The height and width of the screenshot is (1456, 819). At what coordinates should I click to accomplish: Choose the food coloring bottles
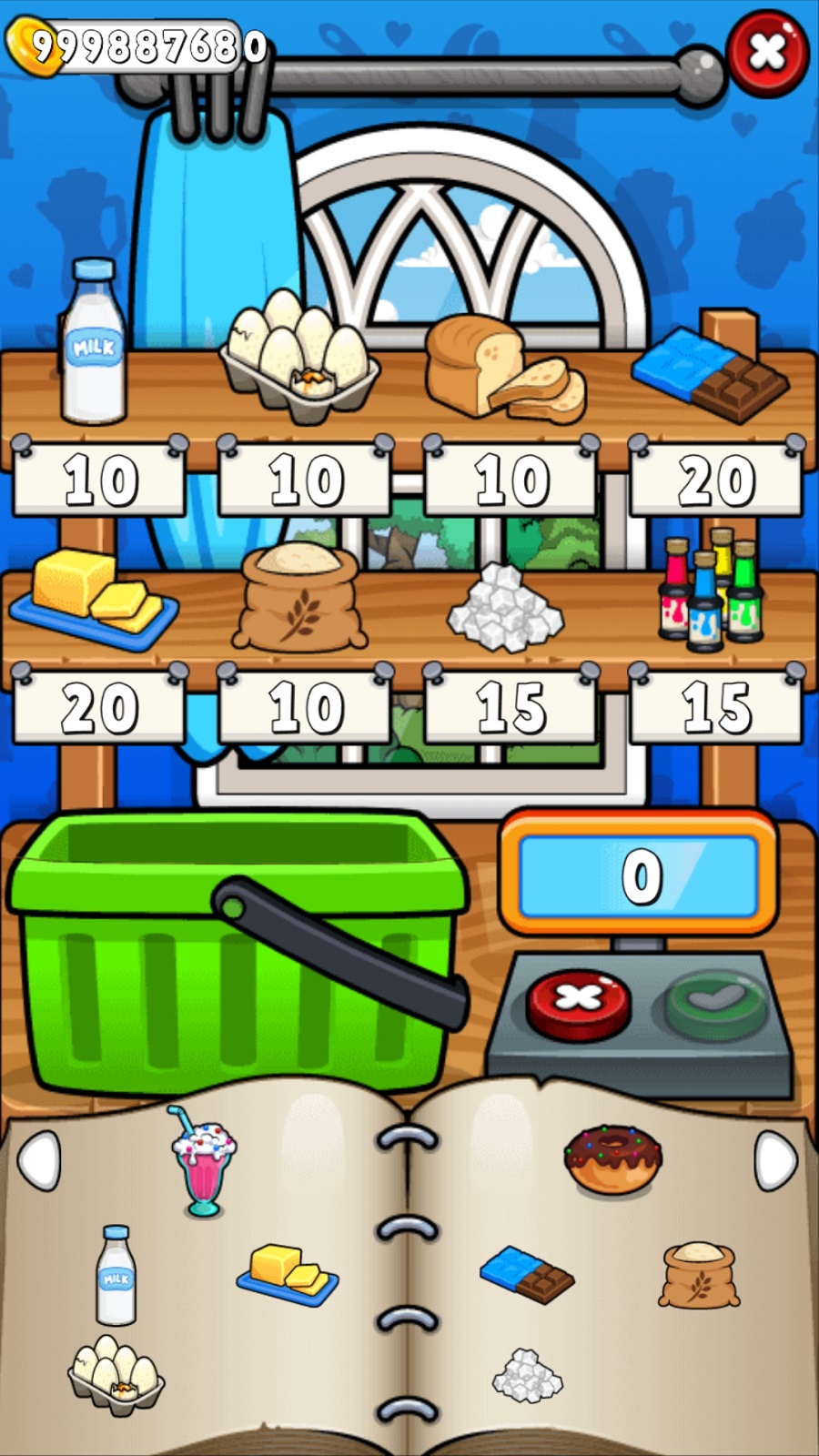coord(712,590)
